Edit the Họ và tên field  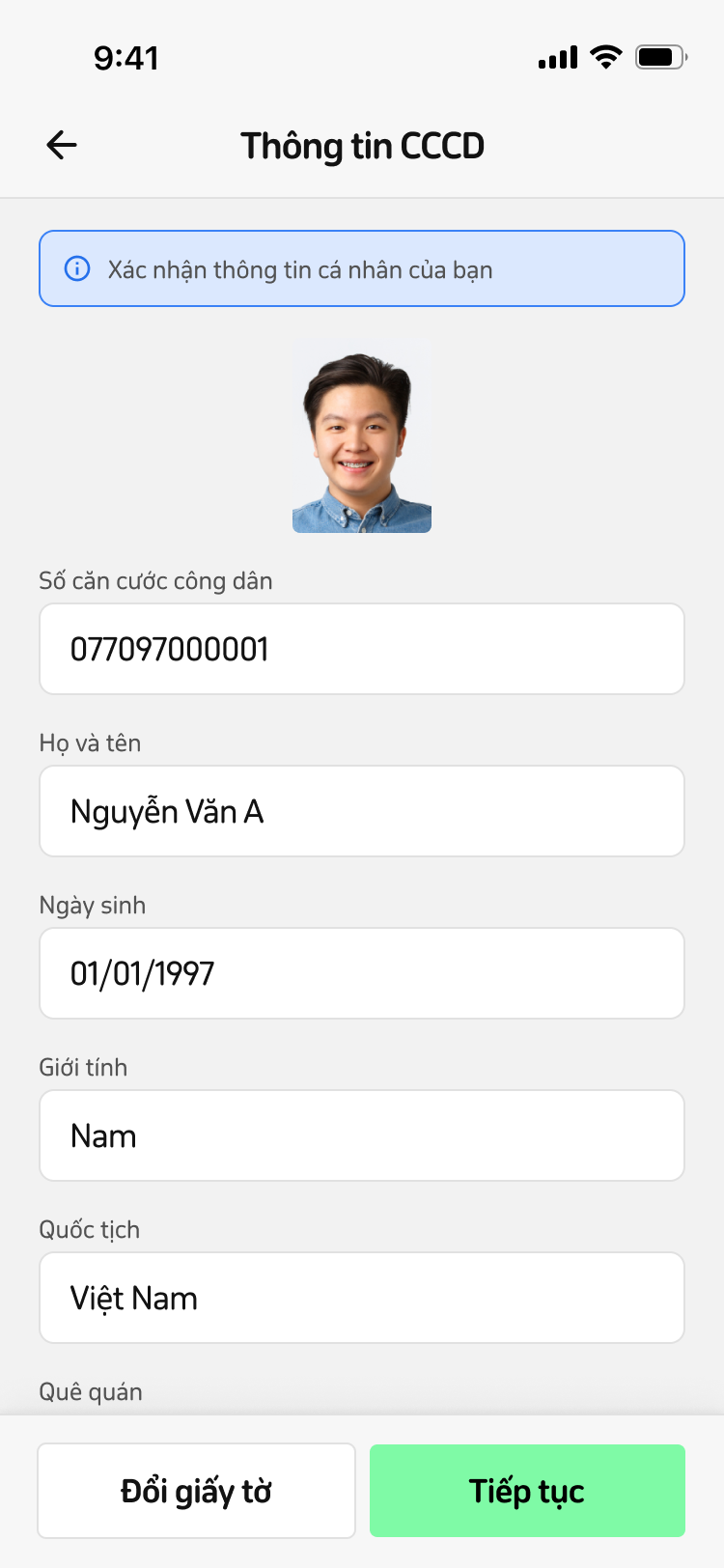click(x=361, y=811)
